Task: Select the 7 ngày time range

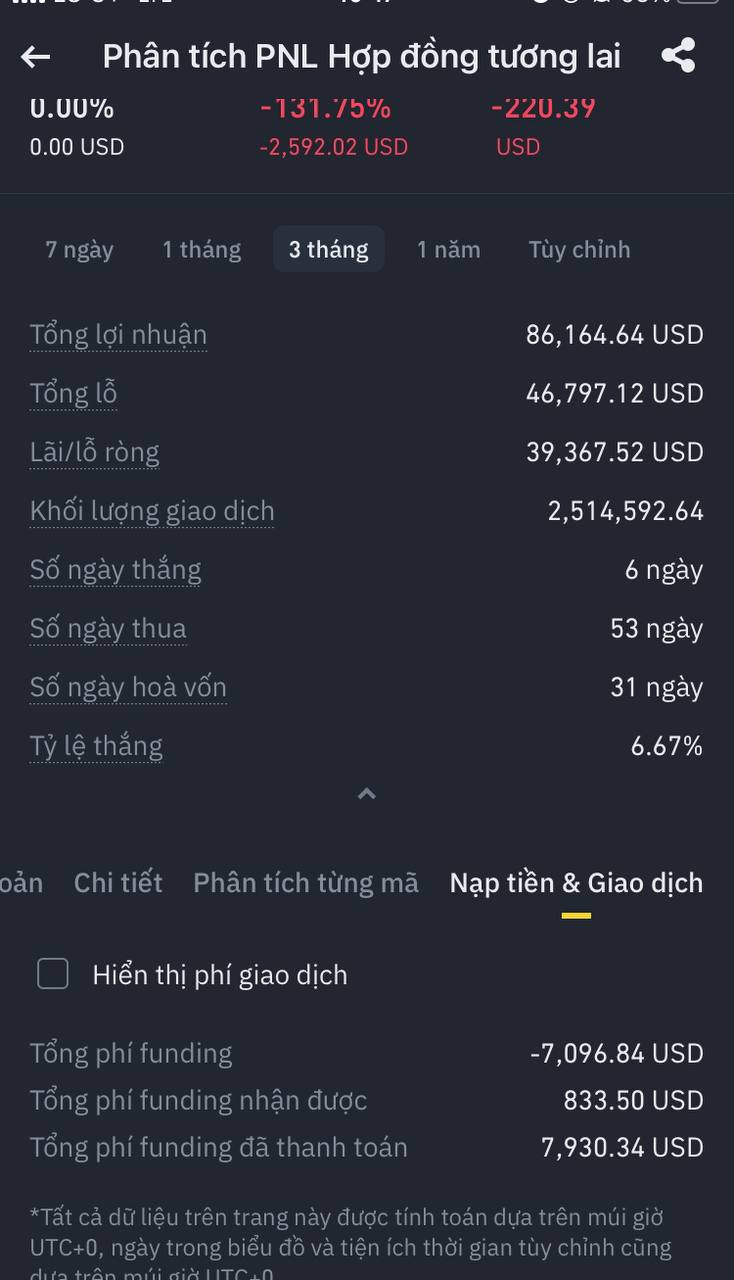Action: [79, 249]
